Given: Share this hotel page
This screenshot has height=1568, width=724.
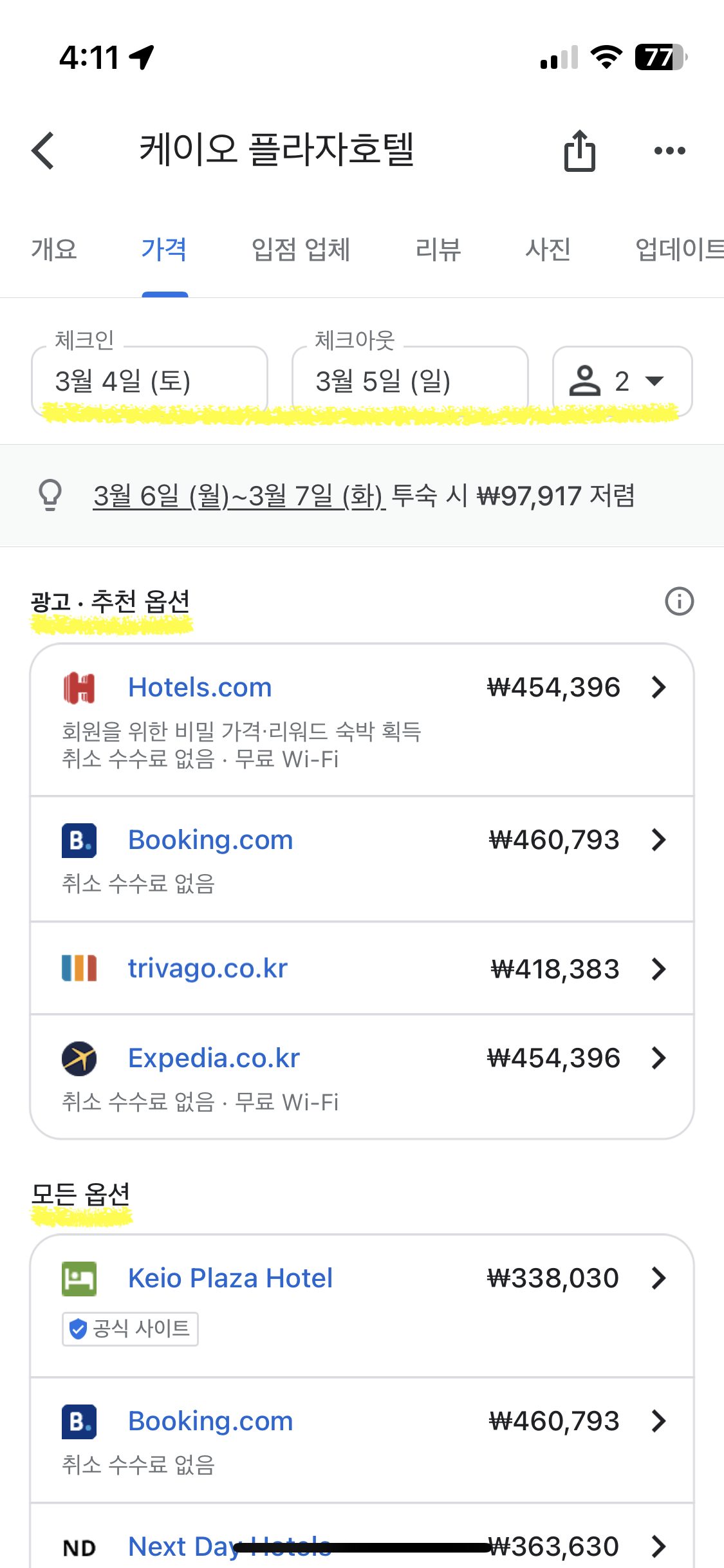Looking at the screenshot, I should click(x=580, y=151).
